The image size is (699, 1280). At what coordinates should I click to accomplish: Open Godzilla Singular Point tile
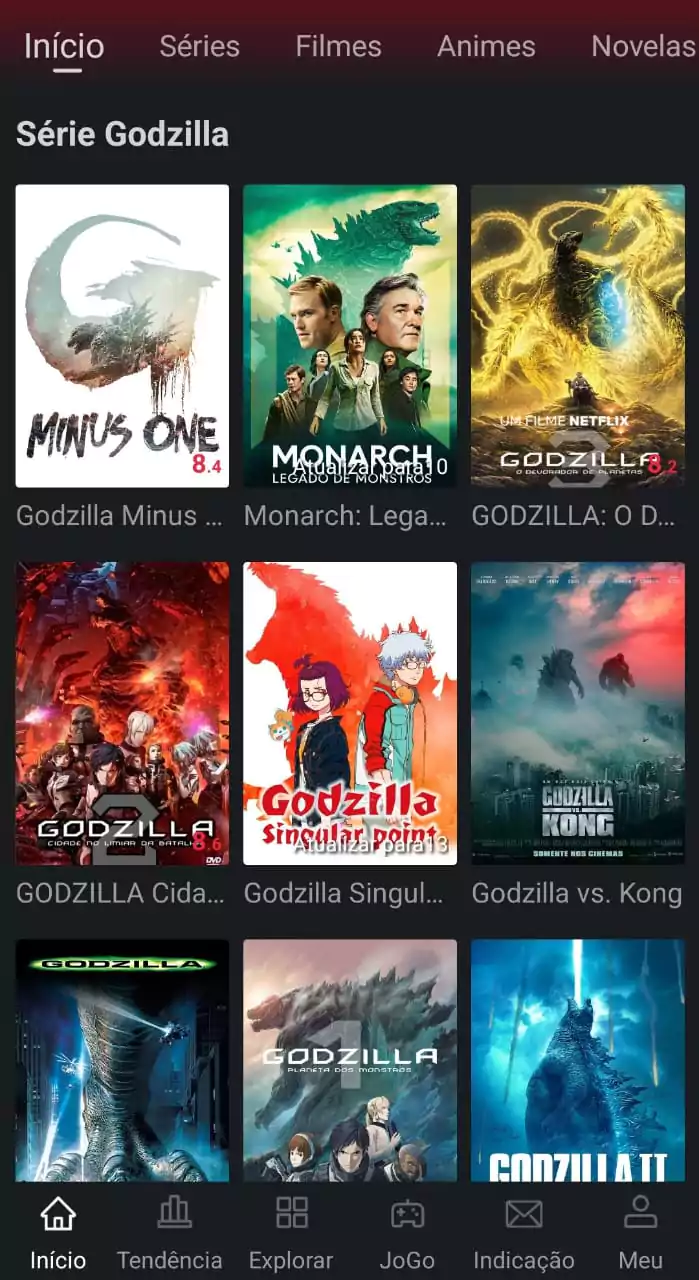(350, 713)
